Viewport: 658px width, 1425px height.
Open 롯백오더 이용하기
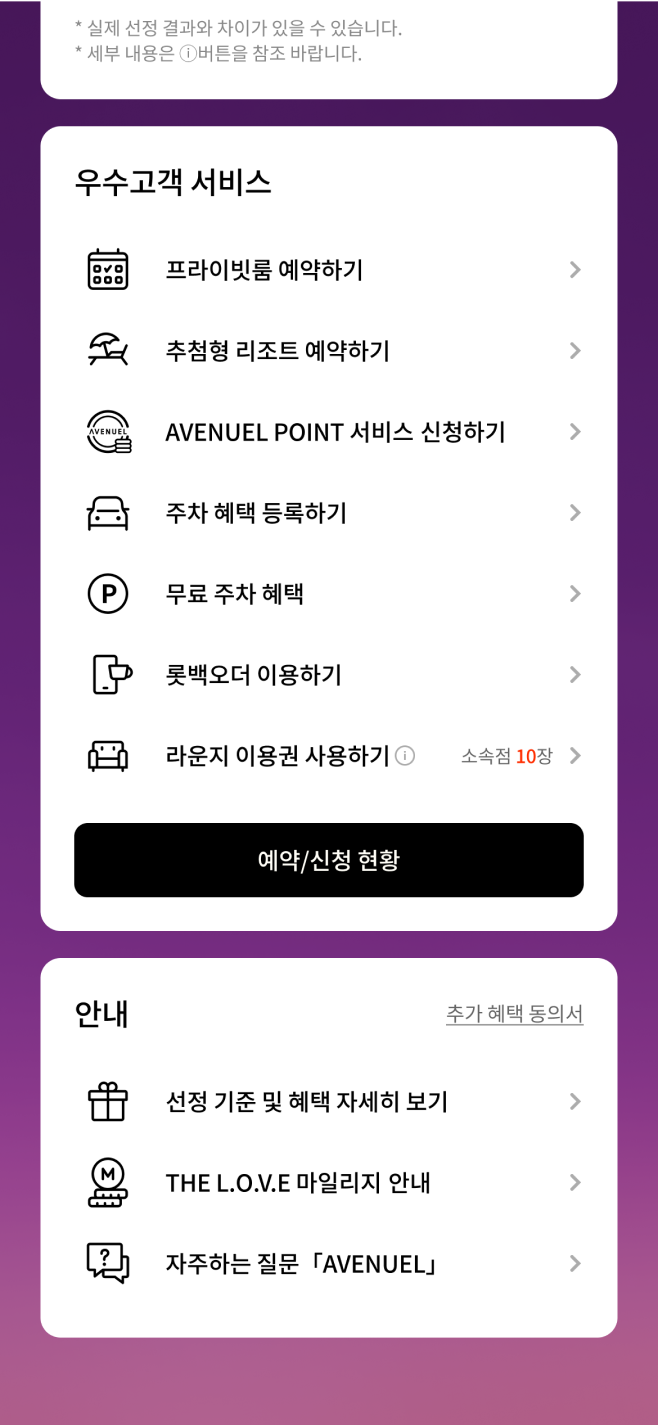pyautogui.click(x=329, y=675)
